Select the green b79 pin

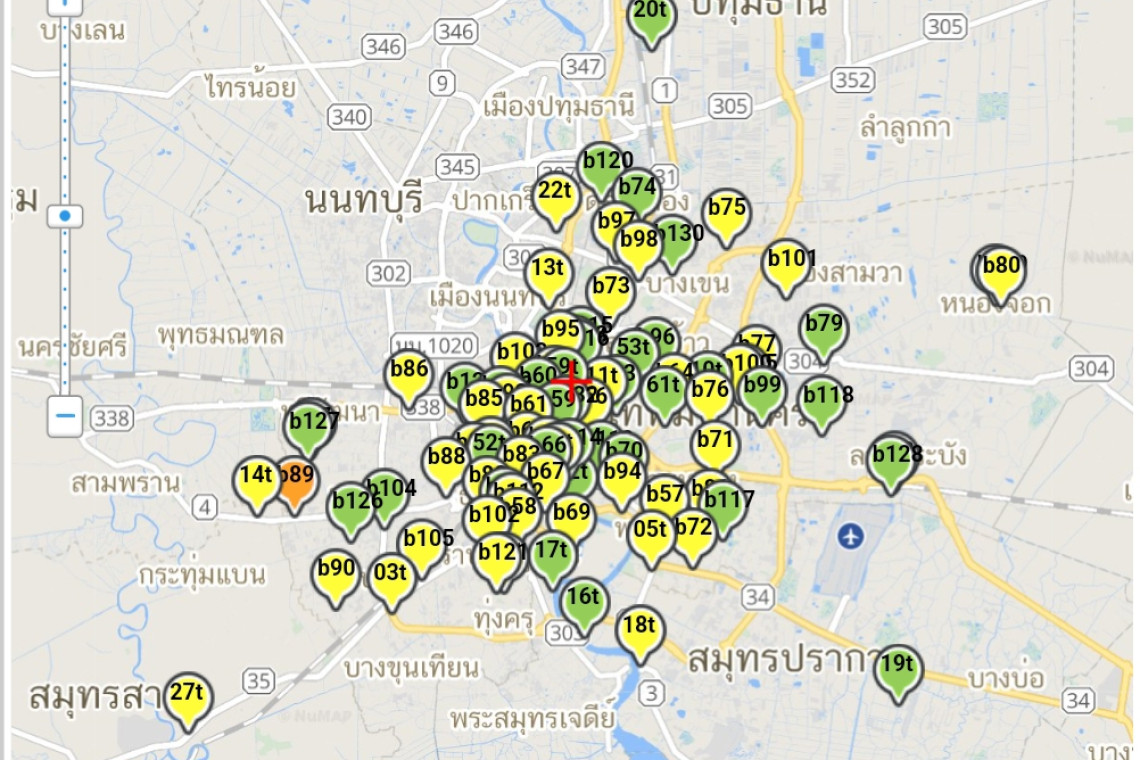point(824,329)
